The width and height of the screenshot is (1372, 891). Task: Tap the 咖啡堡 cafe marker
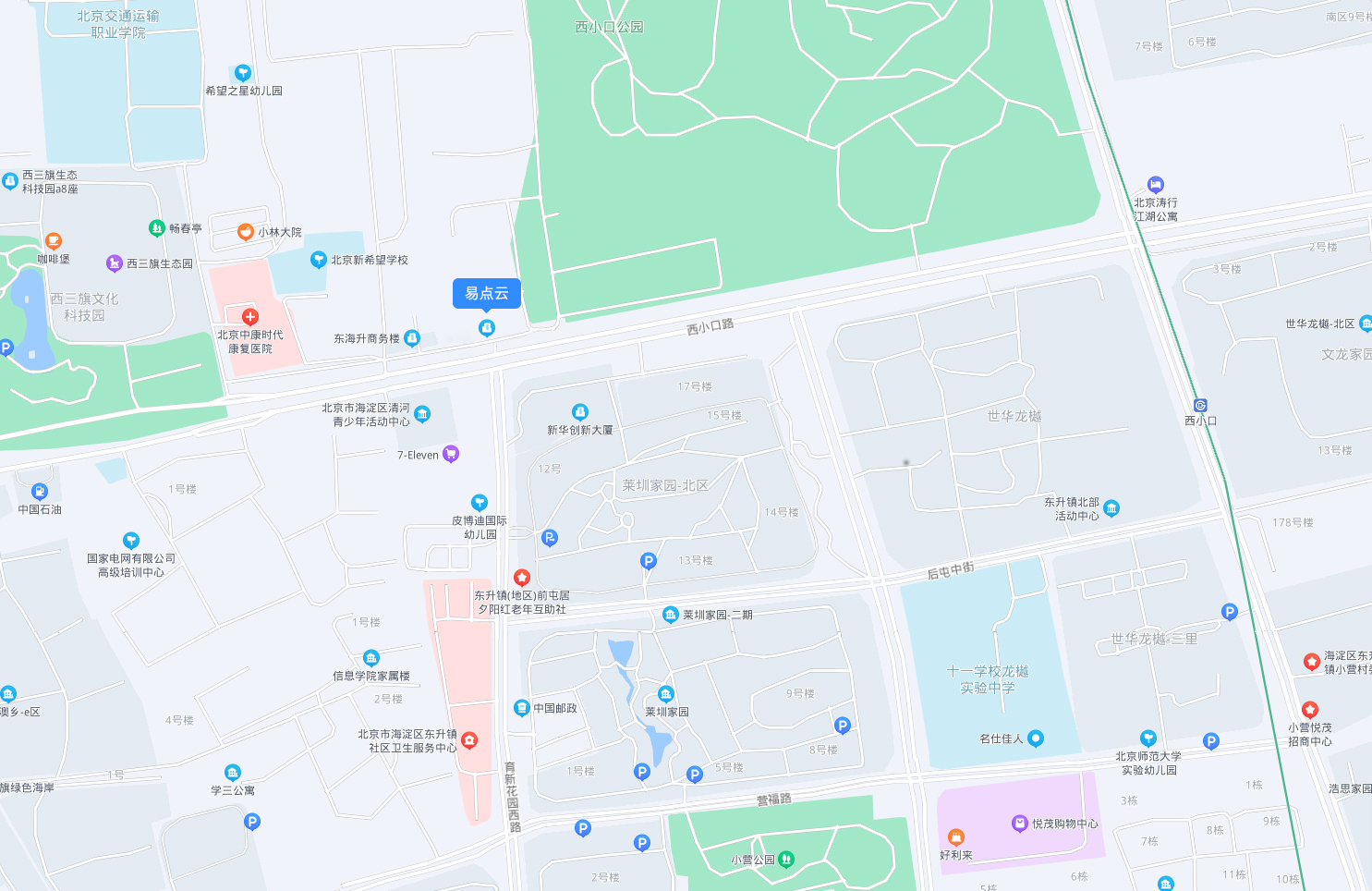click(x=54, y=242)
